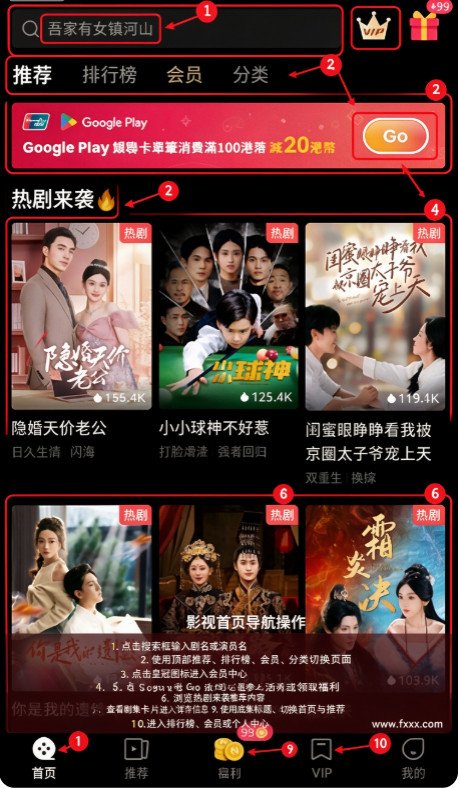Go to the 我的 profile tab

click(413, 759)
